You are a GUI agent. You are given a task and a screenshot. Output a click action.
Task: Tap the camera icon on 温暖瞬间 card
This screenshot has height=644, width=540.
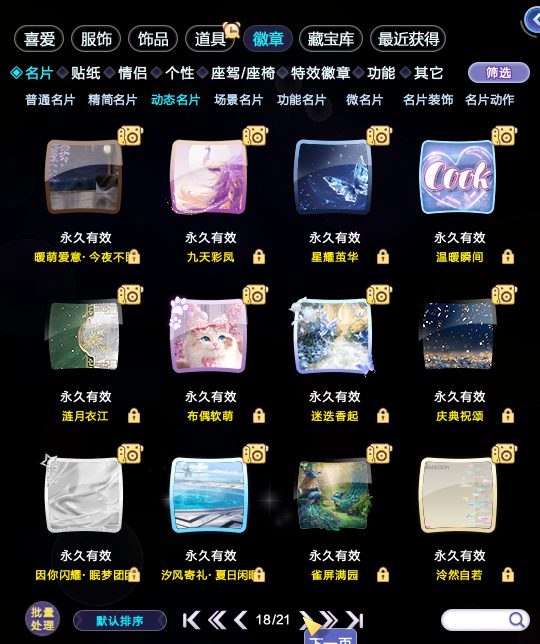(504, 136)
